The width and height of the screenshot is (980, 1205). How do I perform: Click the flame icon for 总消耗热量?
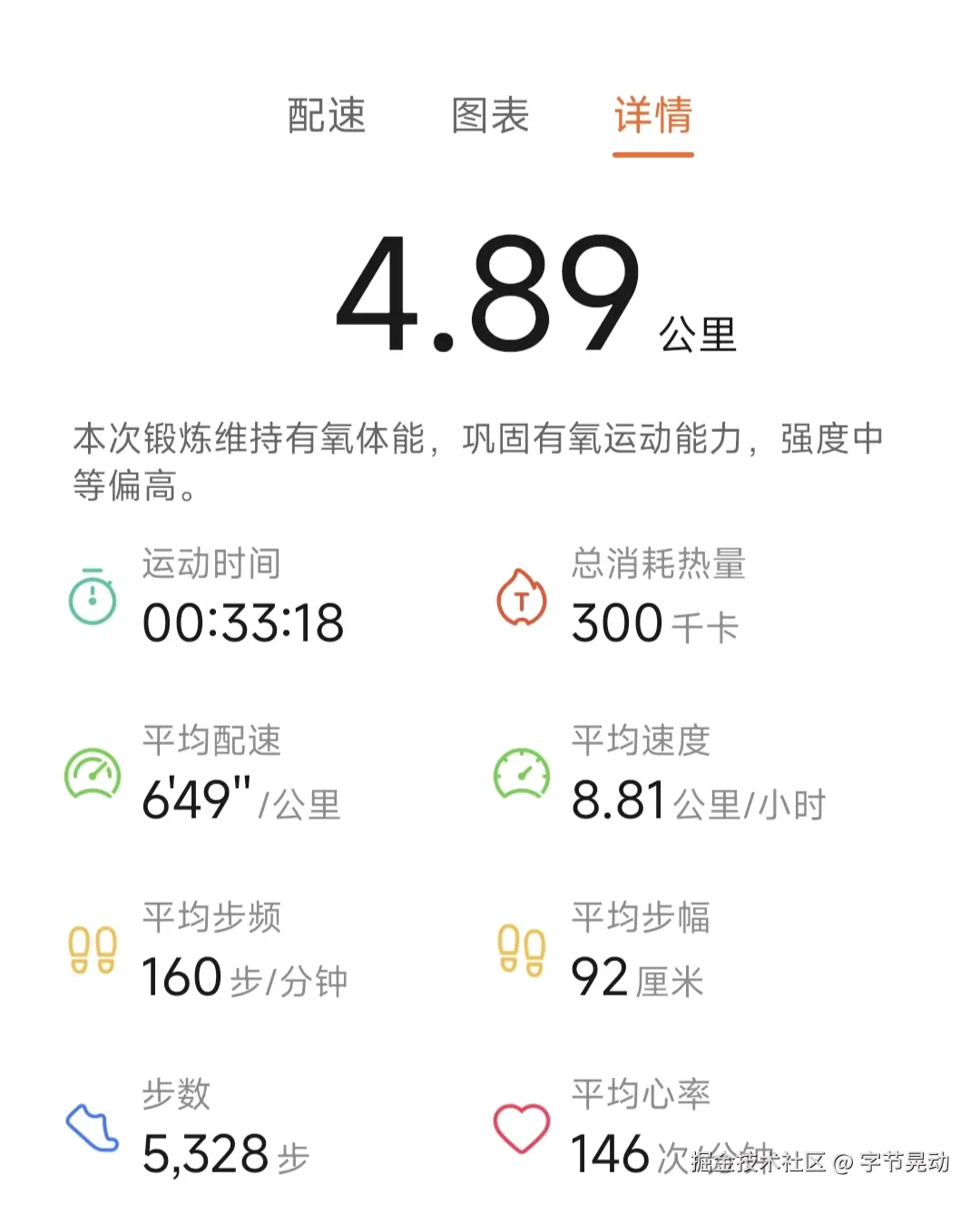[x=520, y=598]
